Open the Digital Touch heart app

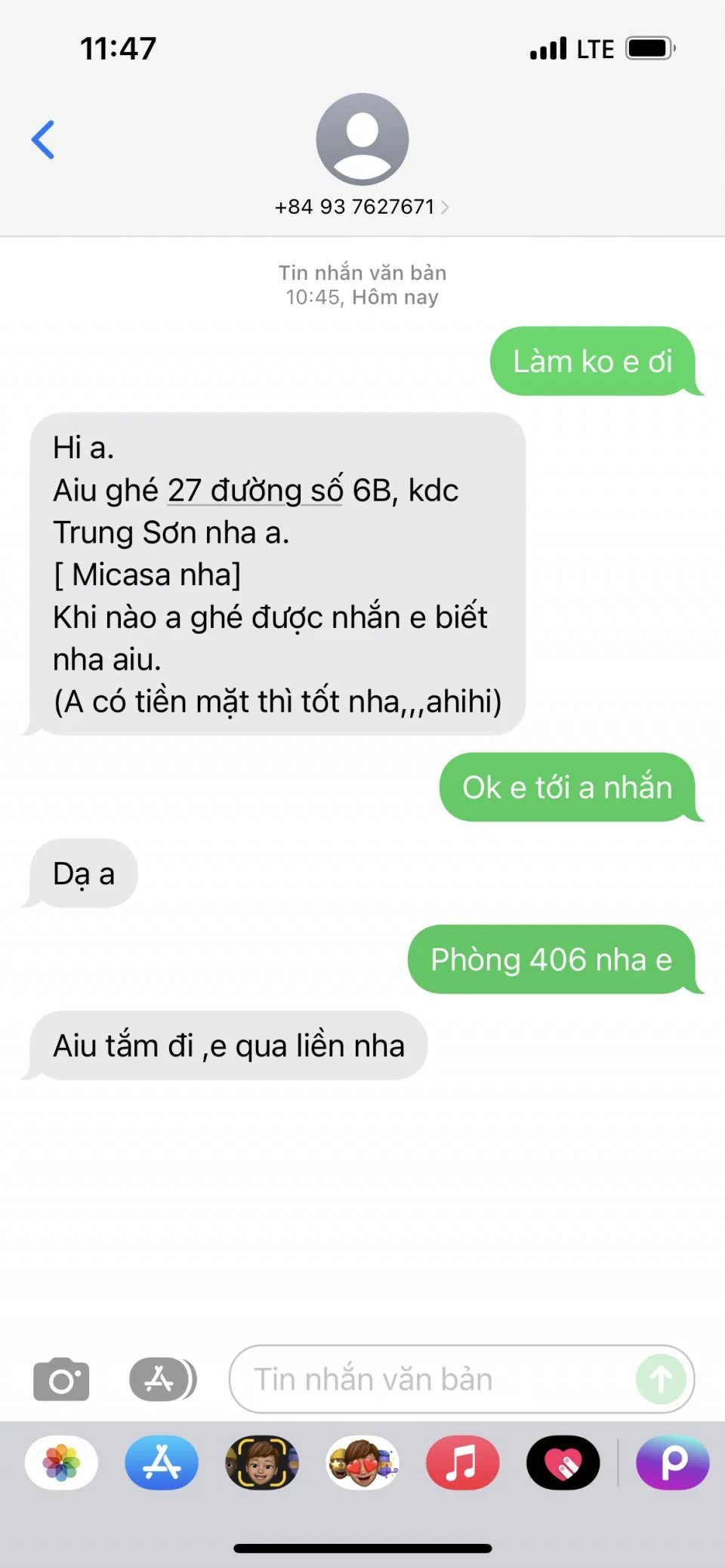[x=563, y=1462]
